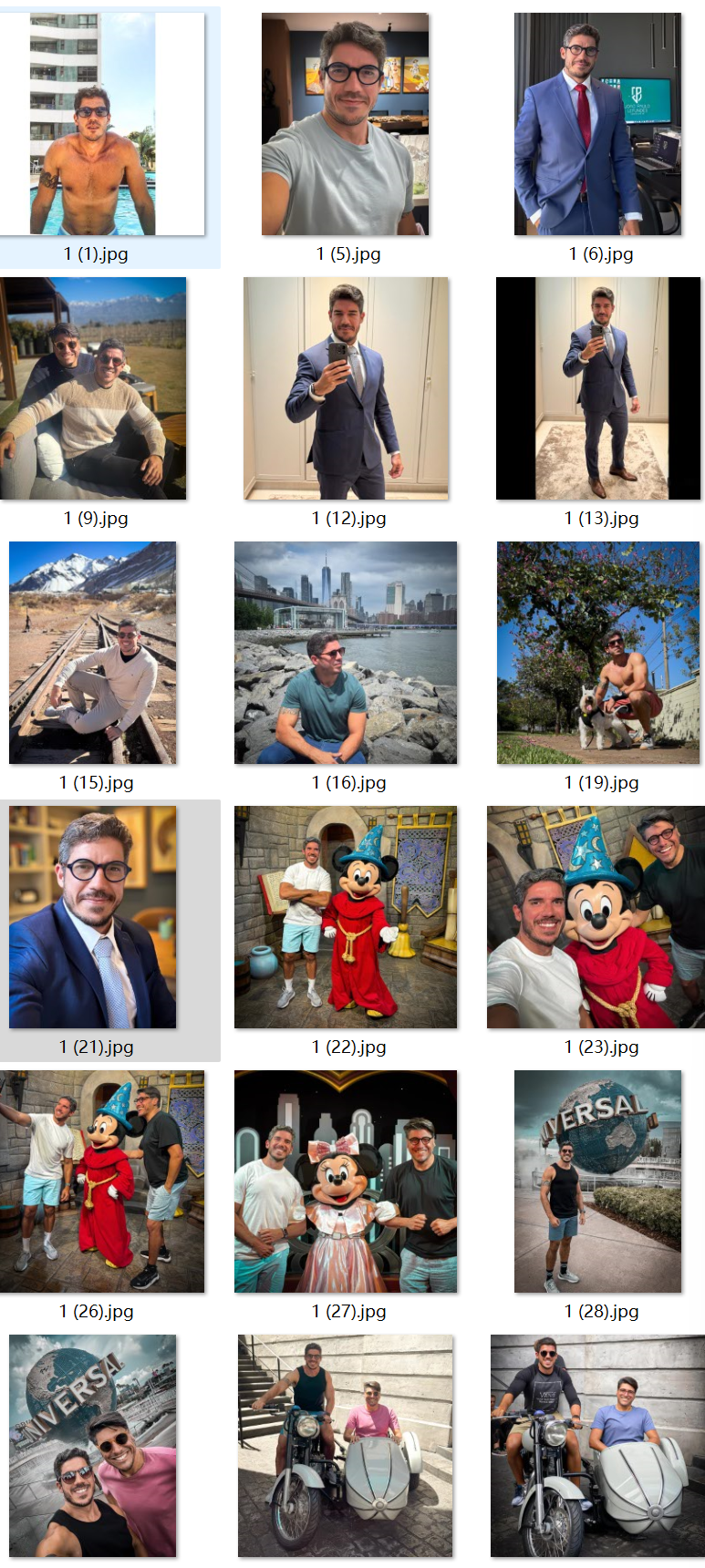705x1568 pixels.
Task: Open the 1 (27).jpg thumbnail
Action: [346, 1181]
